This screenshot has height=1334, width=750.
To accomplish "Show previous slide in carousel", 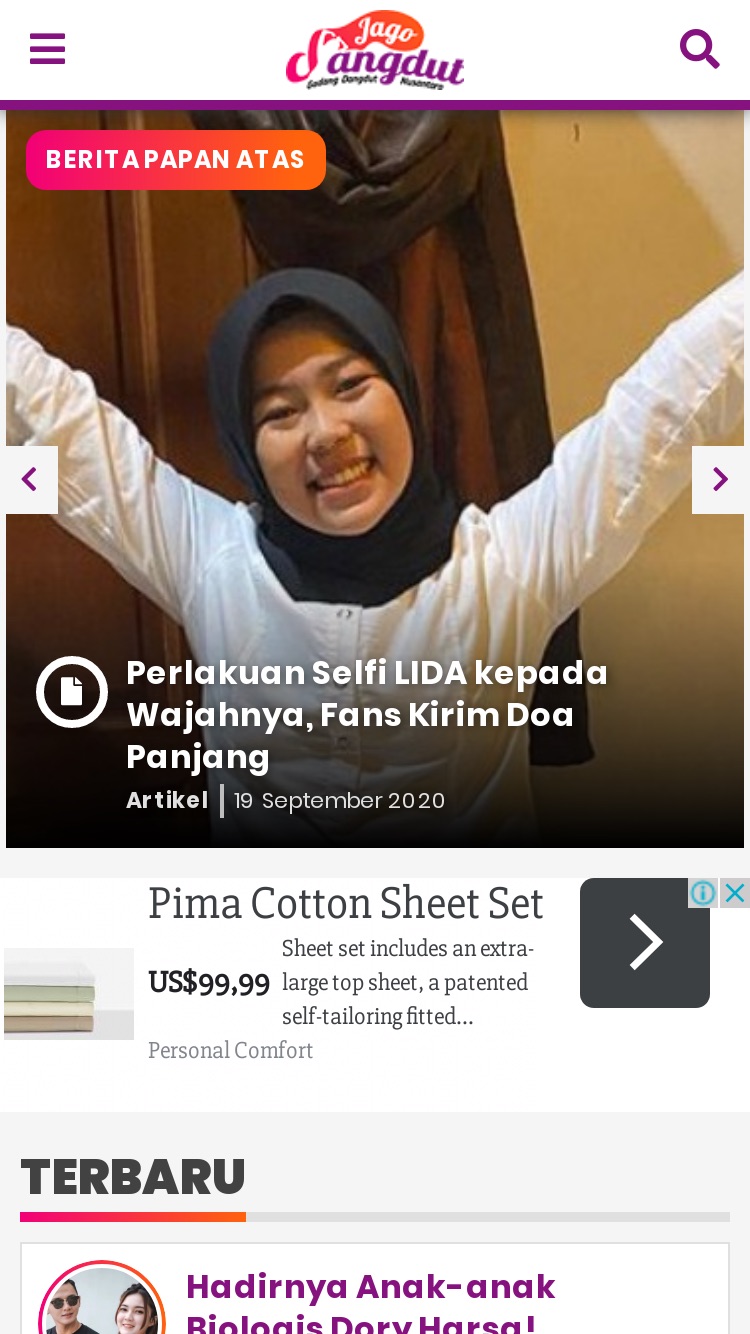I will (x=31, y=480).
